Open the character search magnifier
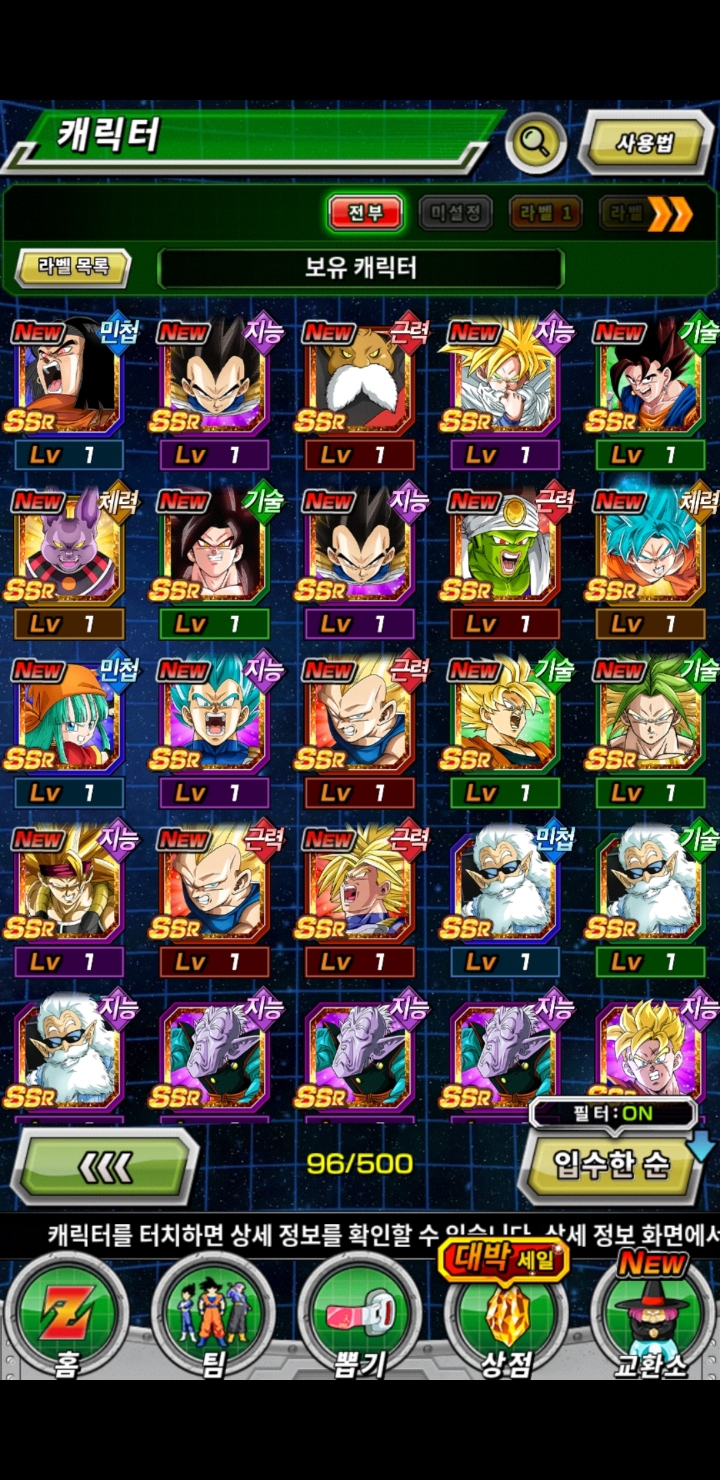Image resolution: width=720 pixels, height=1480 pixels. (x=536, y=144)
